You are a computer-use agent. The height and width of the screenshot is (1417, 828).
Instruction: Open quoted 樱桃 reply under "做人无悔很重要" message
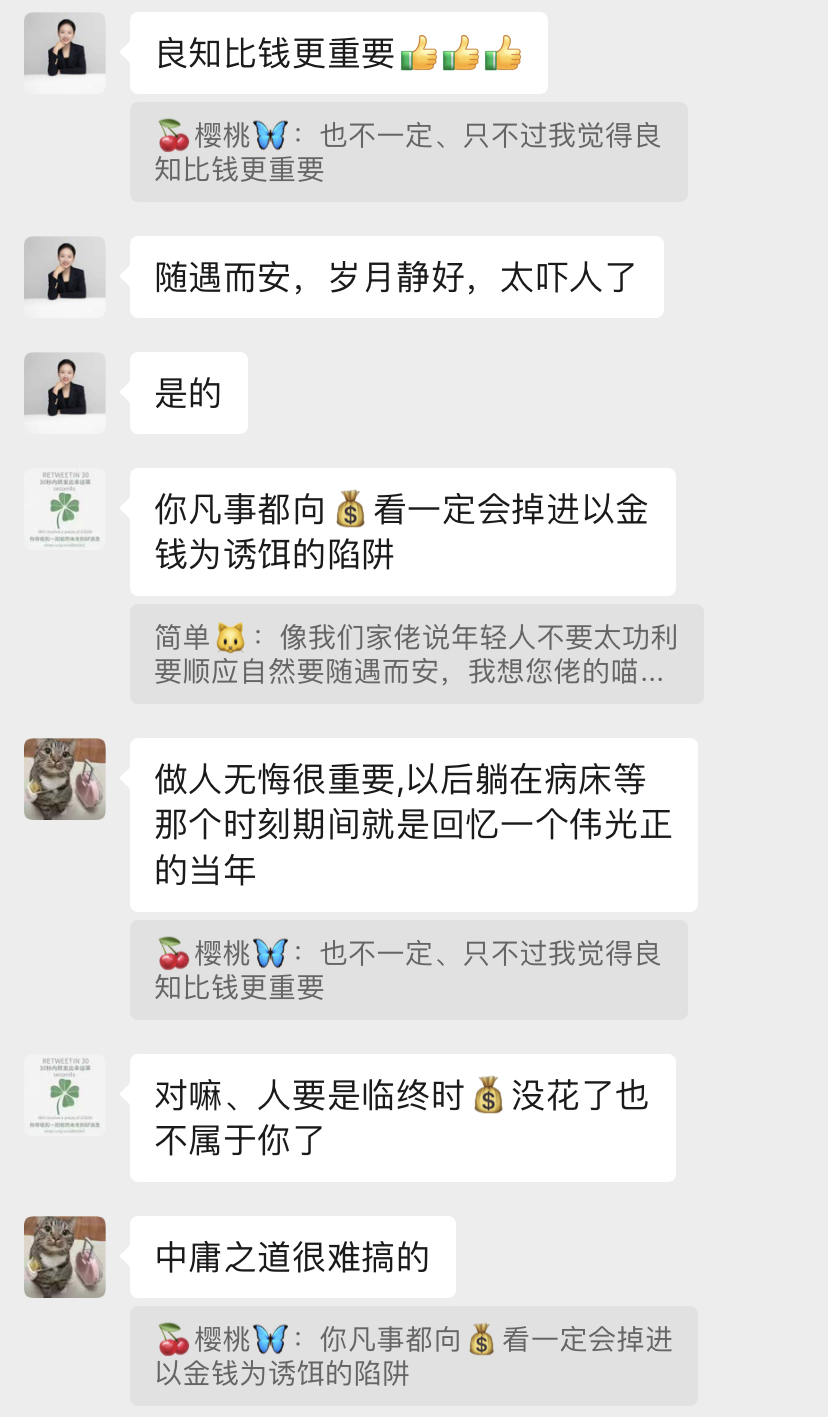point(408,970)
